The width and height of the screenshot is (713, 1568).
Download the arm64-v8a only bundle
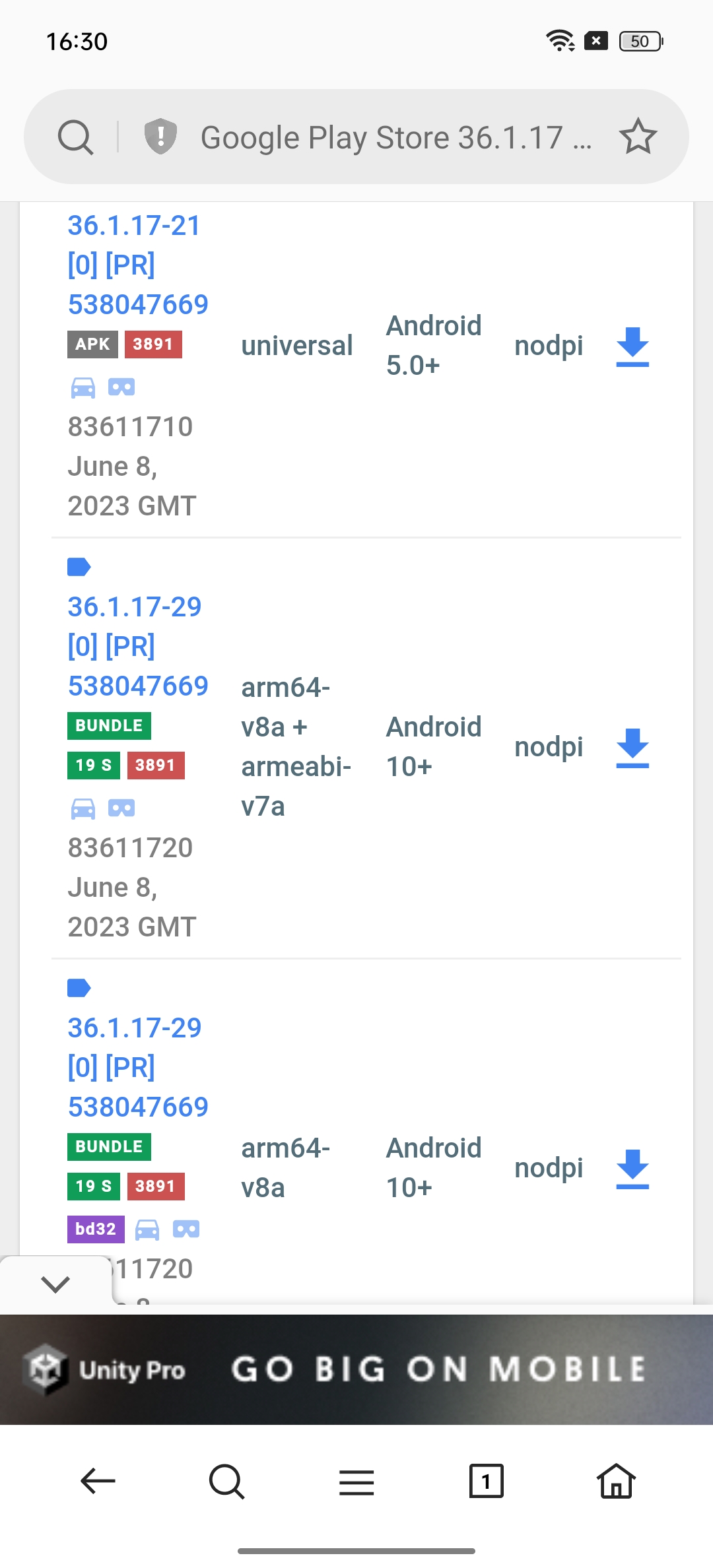click(x=632, y=1169)
